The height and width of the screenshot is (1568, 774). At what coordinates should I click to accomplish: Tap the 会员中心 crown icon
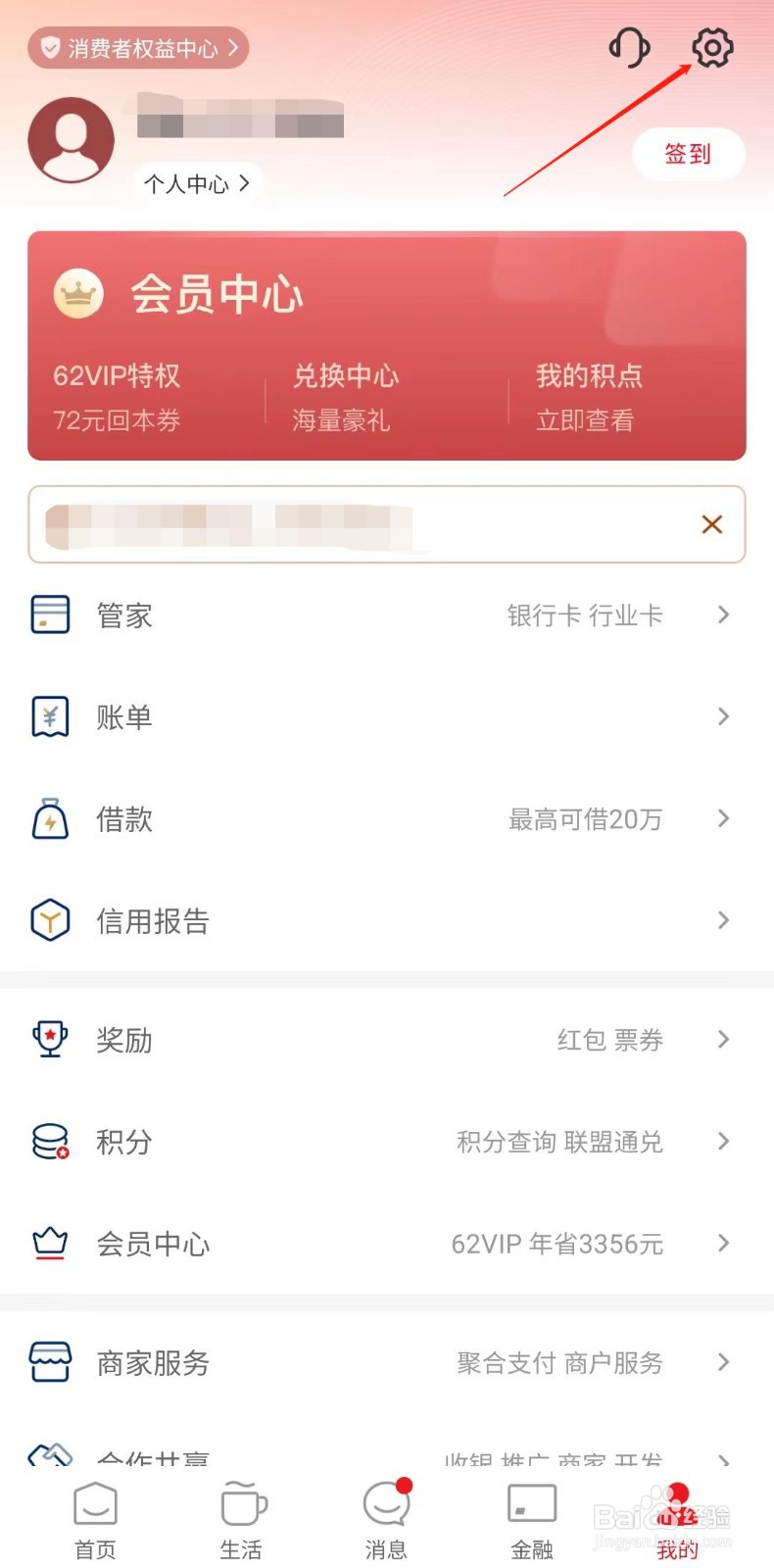(x=50, y=1243)
